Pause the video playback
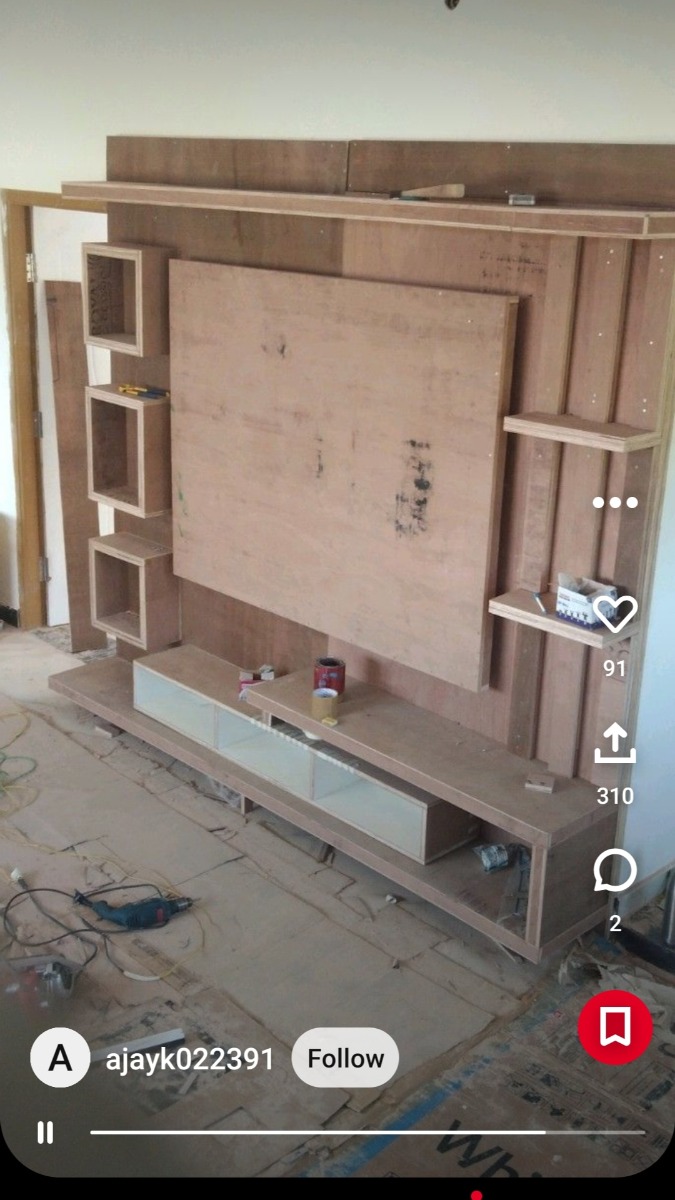 (45, 1132)
